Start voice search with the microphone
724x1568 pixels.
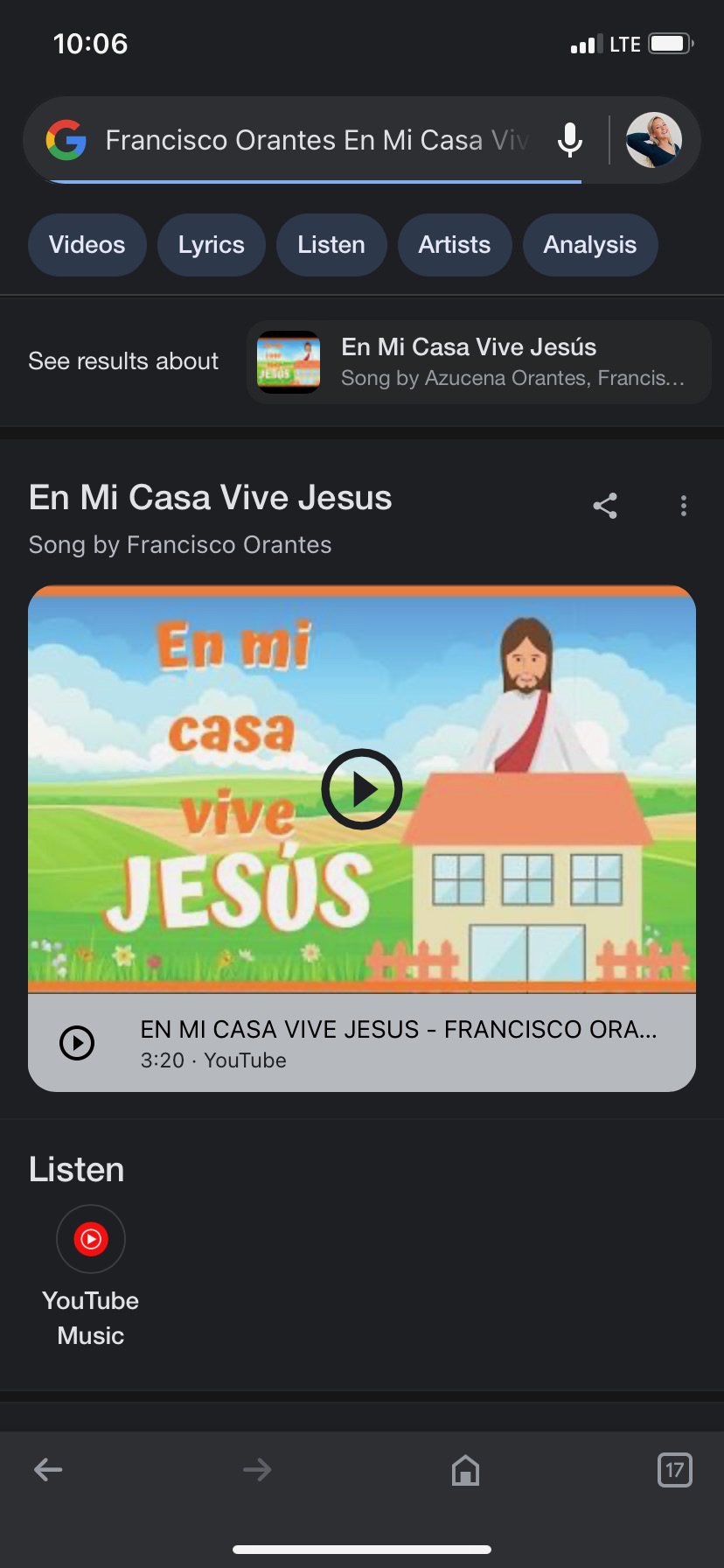click(x=570, y=140)
